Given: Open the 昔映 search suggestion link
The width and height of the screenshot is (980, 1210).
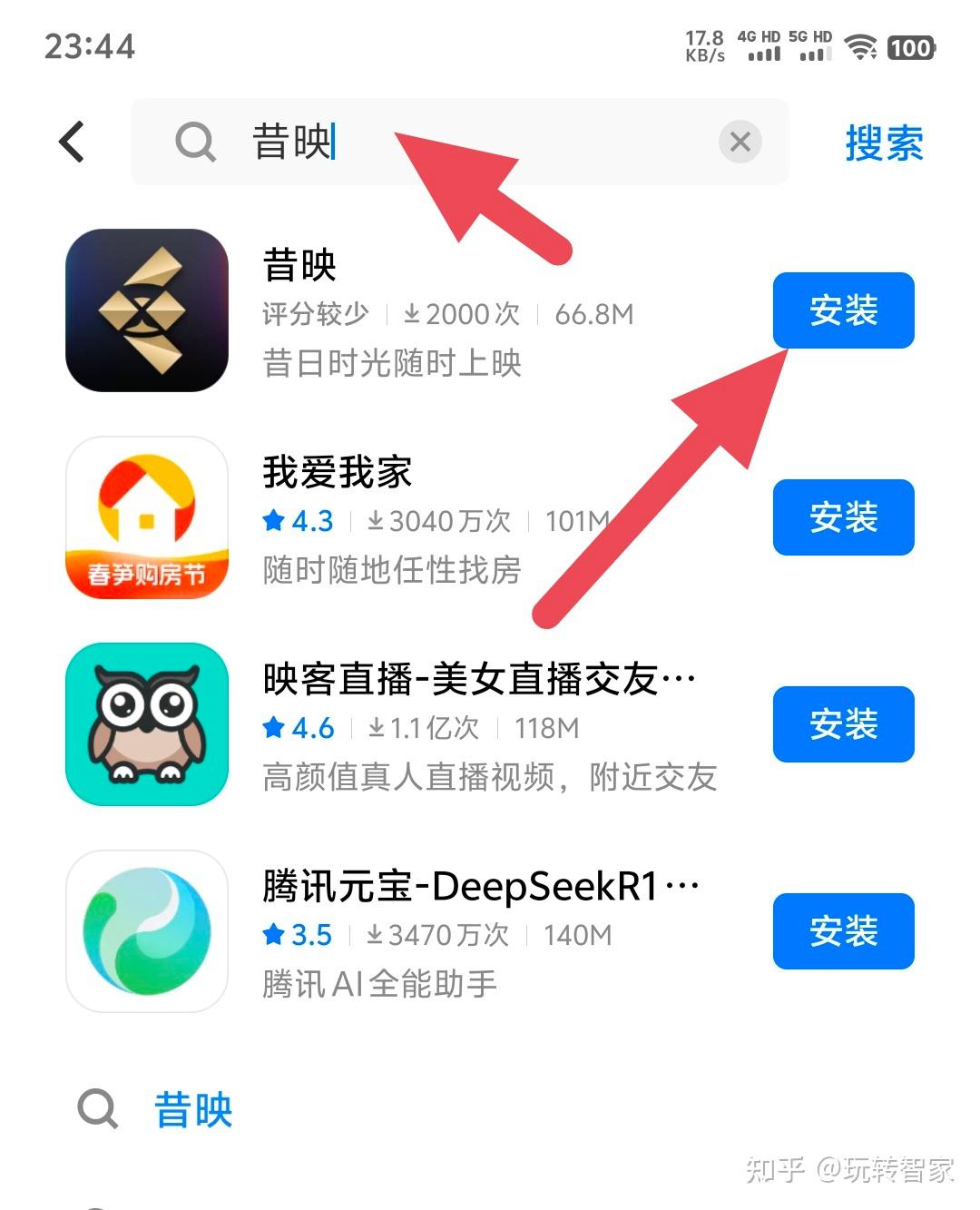Looking at the screenshot, I should [192, 1109].
